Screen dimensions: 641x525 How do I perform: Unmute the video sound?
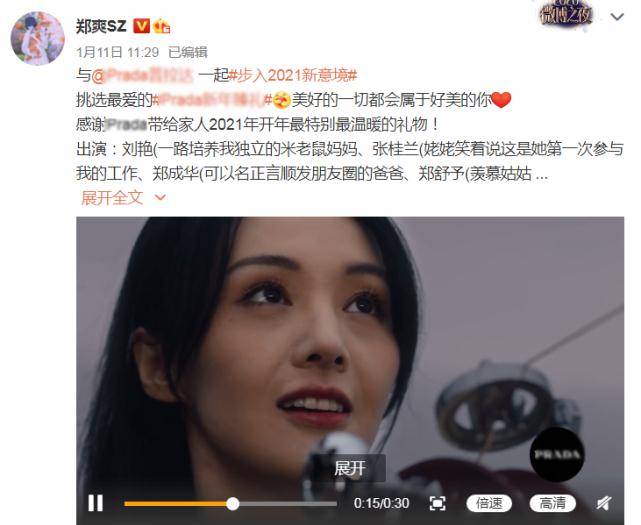pyautogui.click(x=604, y=503)
